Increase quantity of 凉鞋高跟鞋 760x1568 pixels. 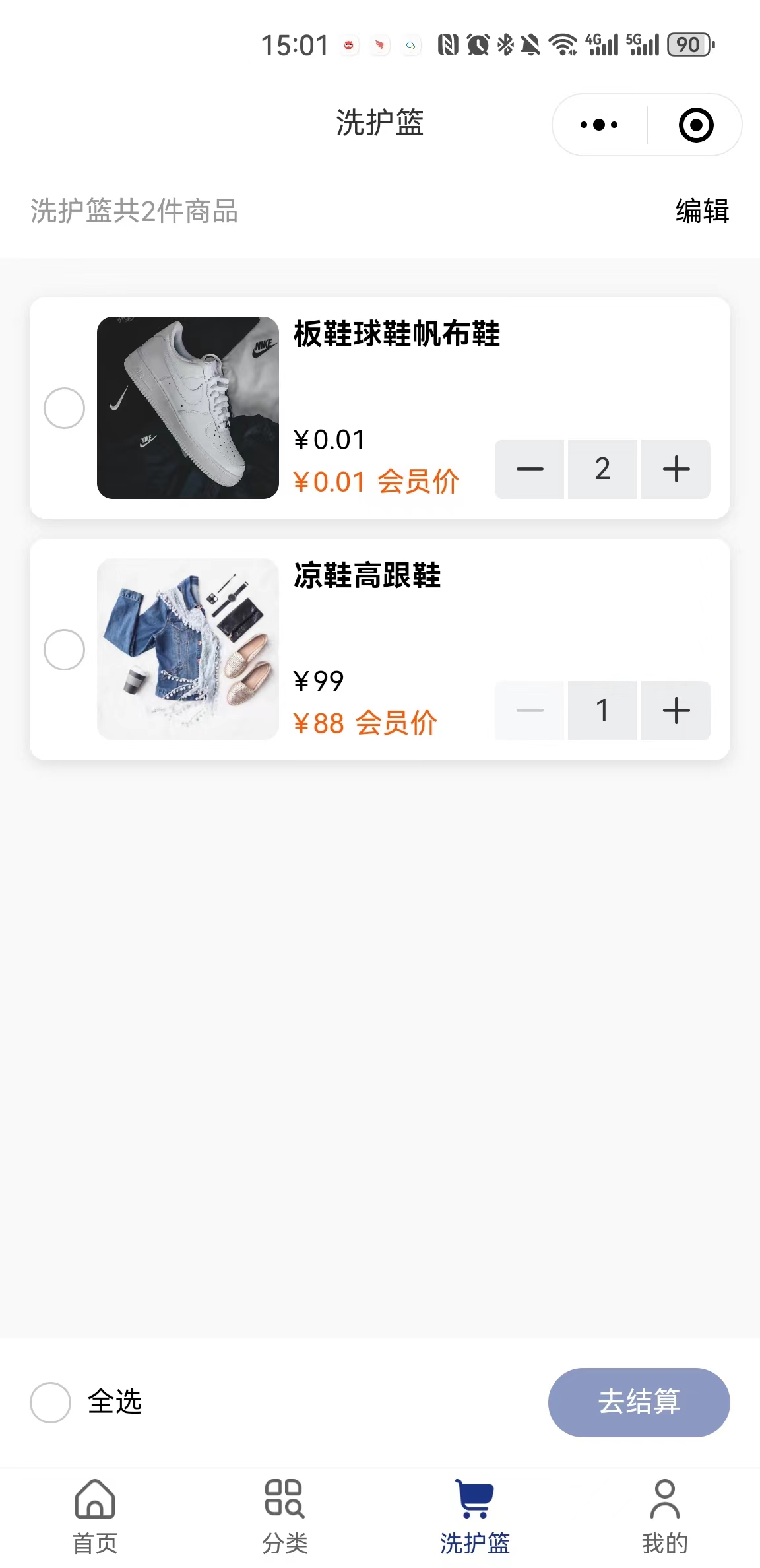click(x=675, y=711)
